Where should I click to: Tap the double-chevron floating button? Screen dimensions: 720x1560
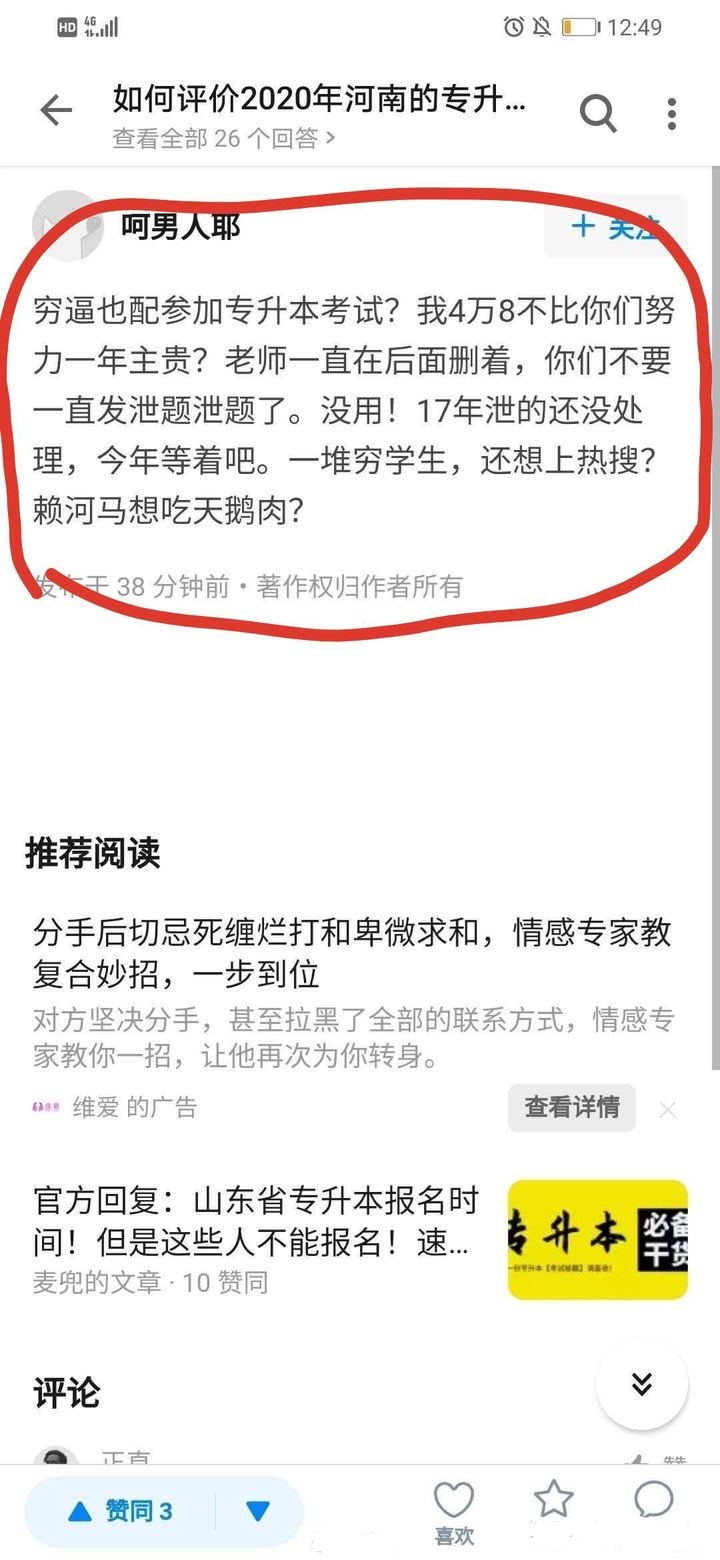(641, 1384)
